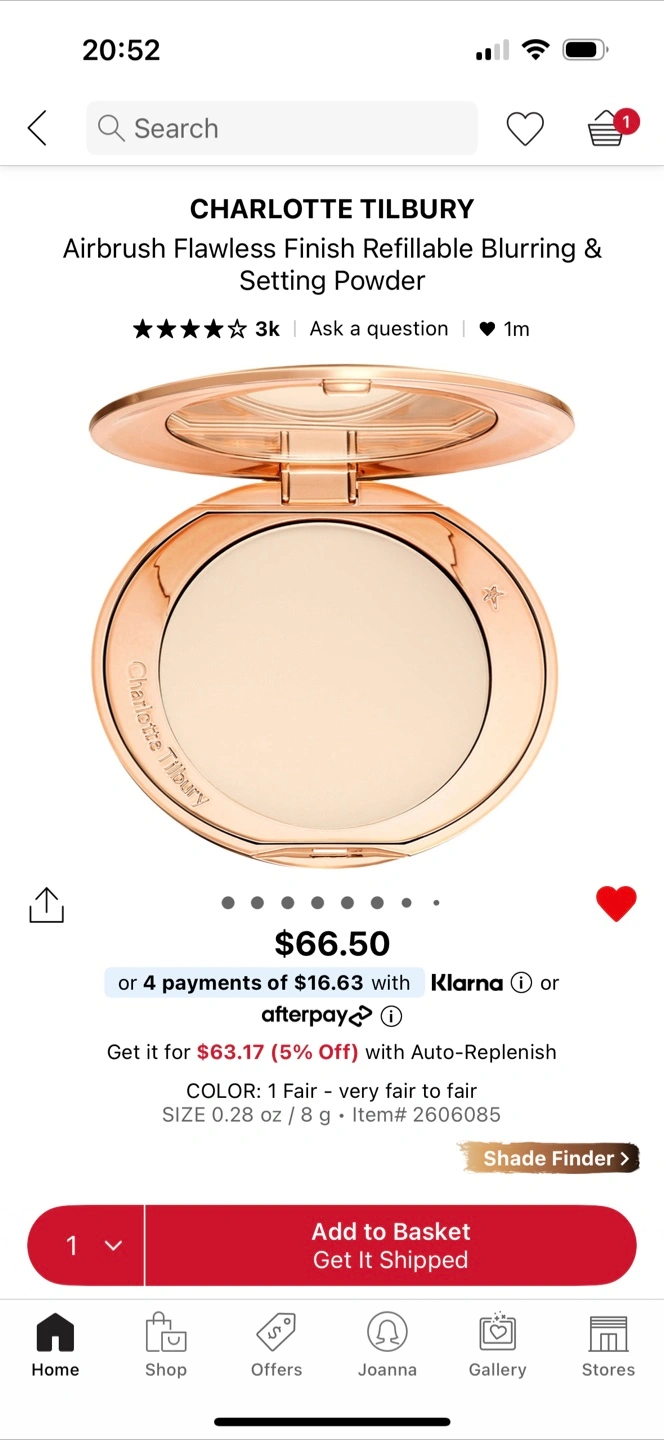The height and width of the screenshot is (1440, 664).
Task: View the 3k star ratings
Action: [206, 328]
